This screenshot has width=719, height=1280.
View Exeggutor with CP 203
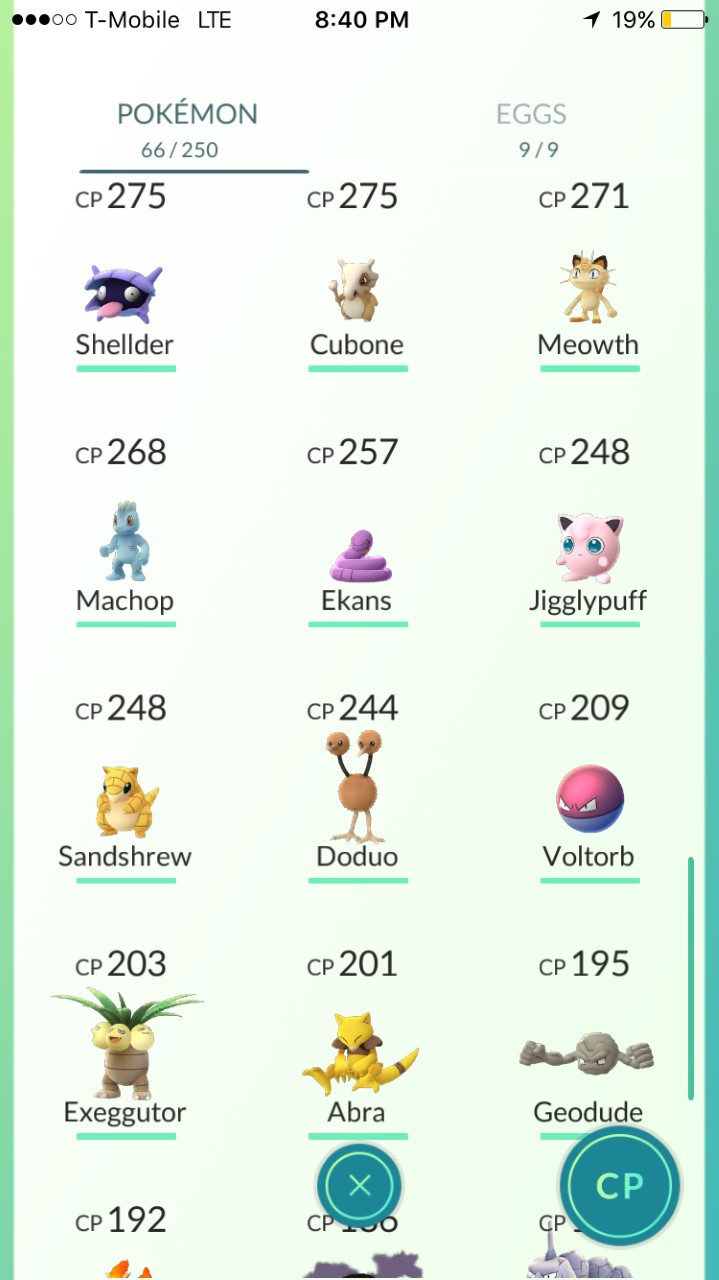pyautogui.click(x=125, y=1045)
